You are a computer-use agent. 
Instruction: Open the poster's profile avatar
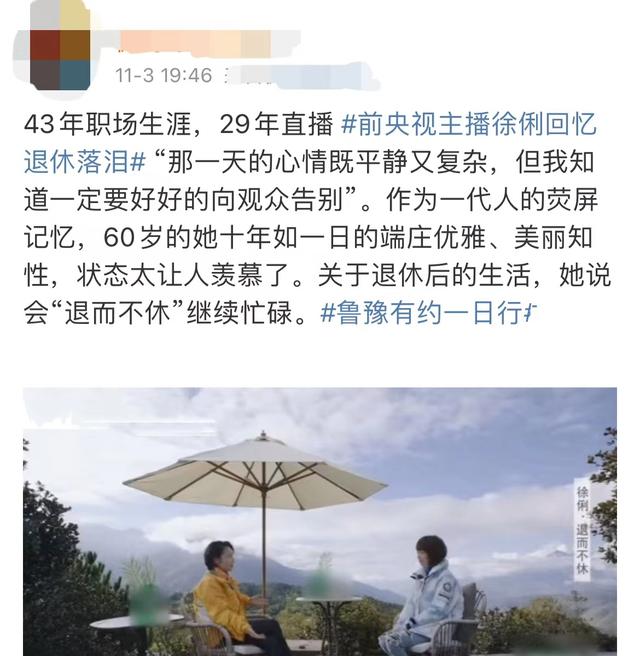click(59, 45)
